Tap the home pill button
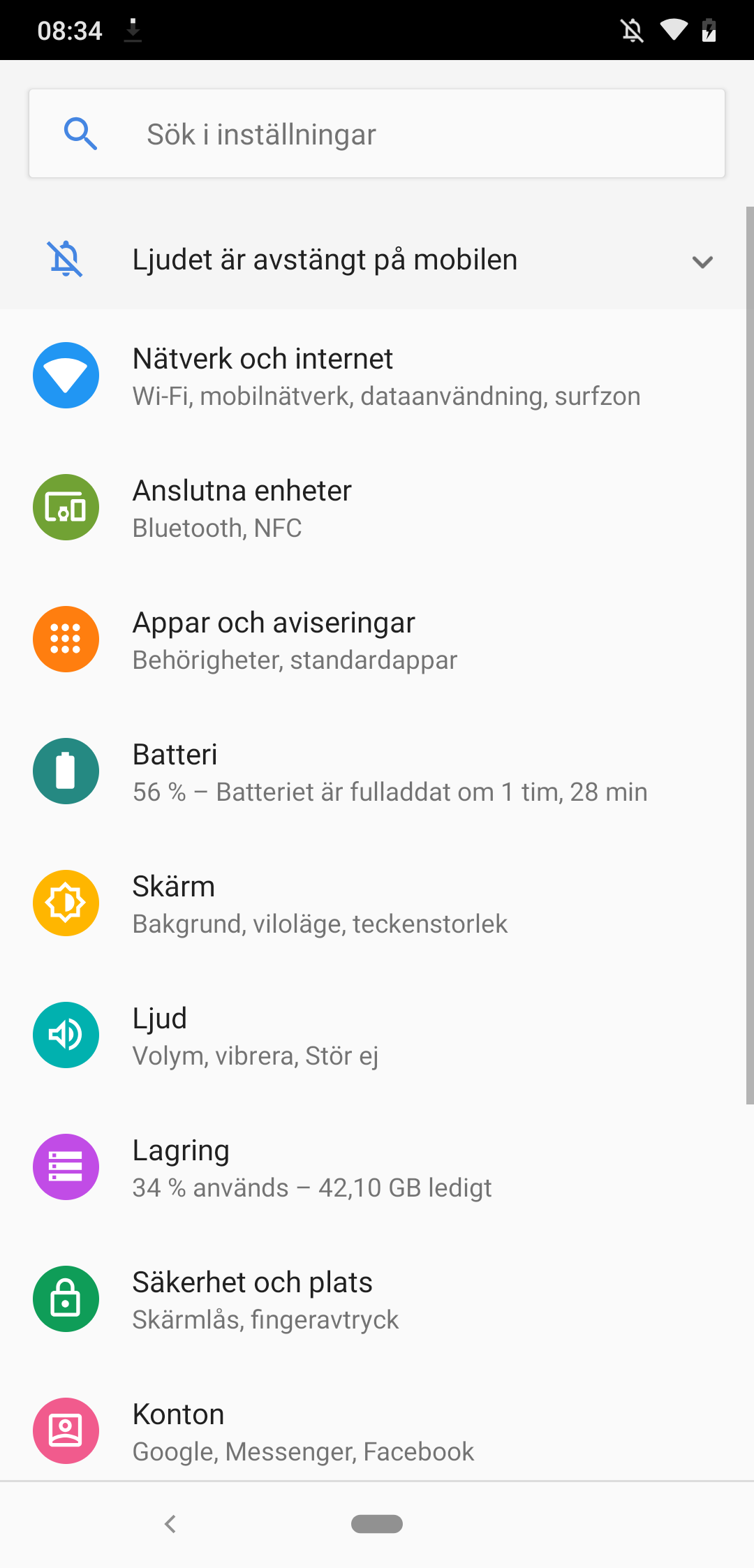This screenshot has height=1568, width=754. (377, 1523)
